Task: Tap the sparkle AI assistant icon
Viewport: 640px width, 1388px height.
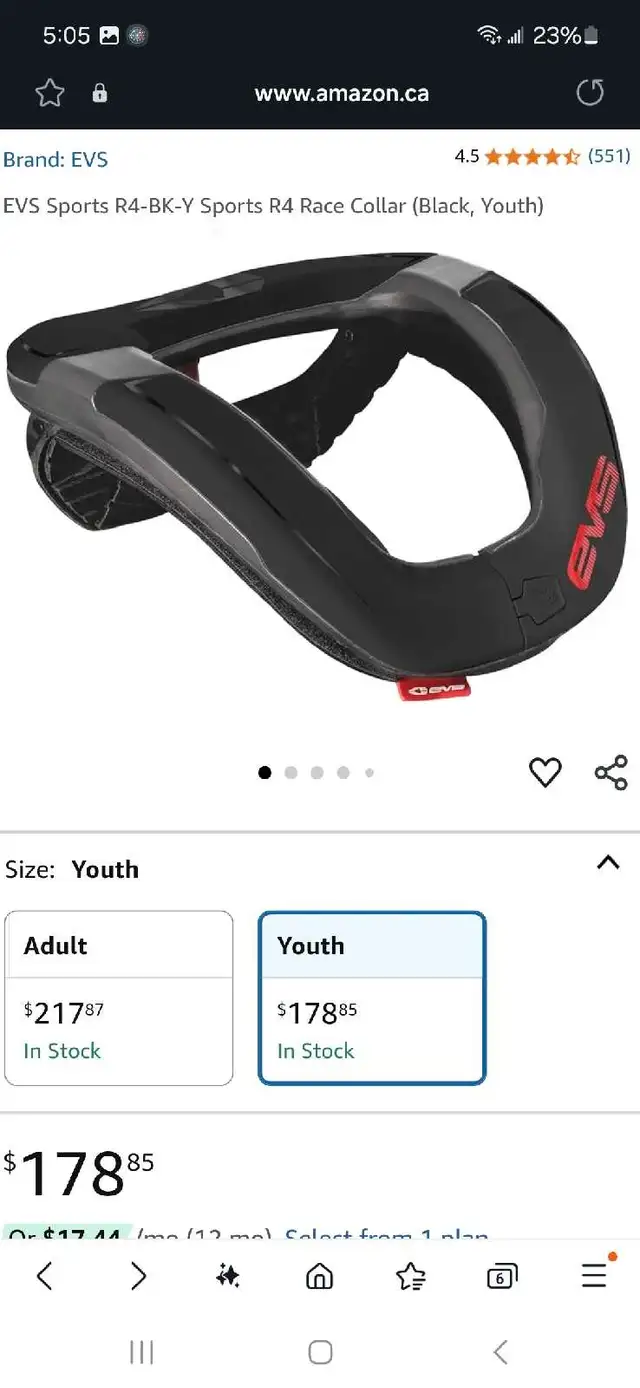Action: point(228,1275)
